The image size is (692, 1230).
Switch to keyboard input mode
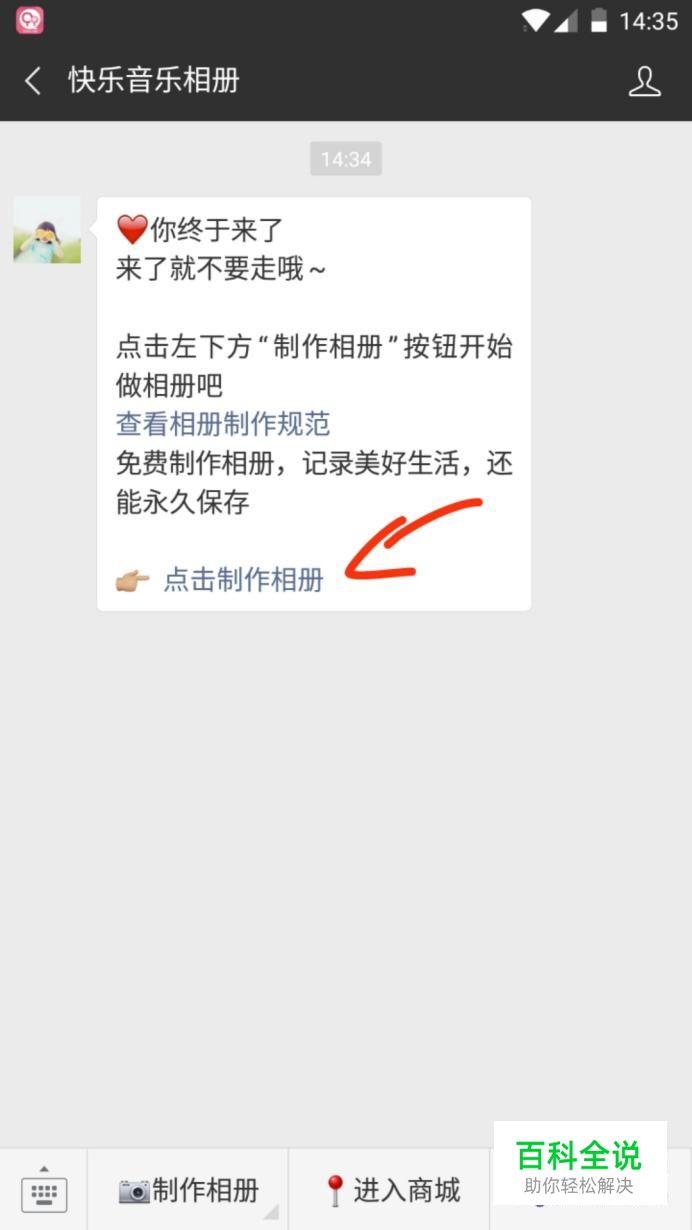click(44, 1190)
